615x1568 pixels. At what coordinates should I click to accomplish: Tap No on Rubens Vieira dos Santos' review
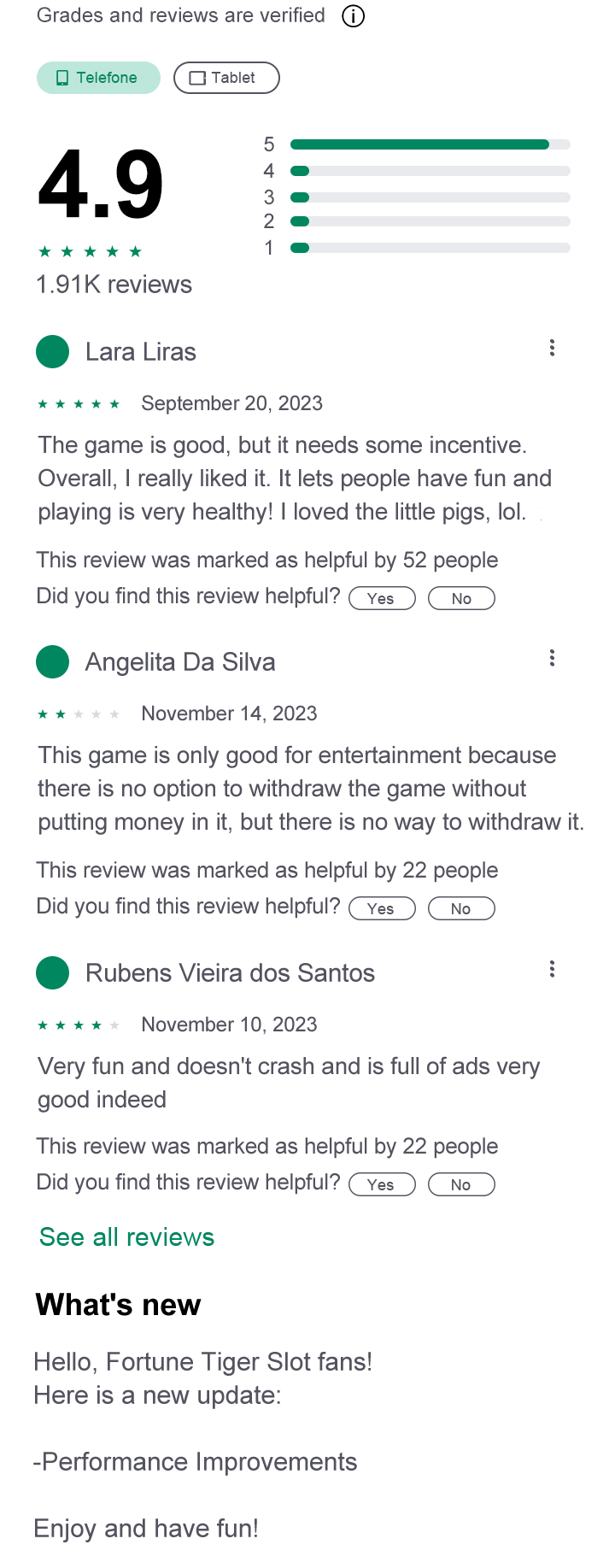click(x=461, y=1184)
